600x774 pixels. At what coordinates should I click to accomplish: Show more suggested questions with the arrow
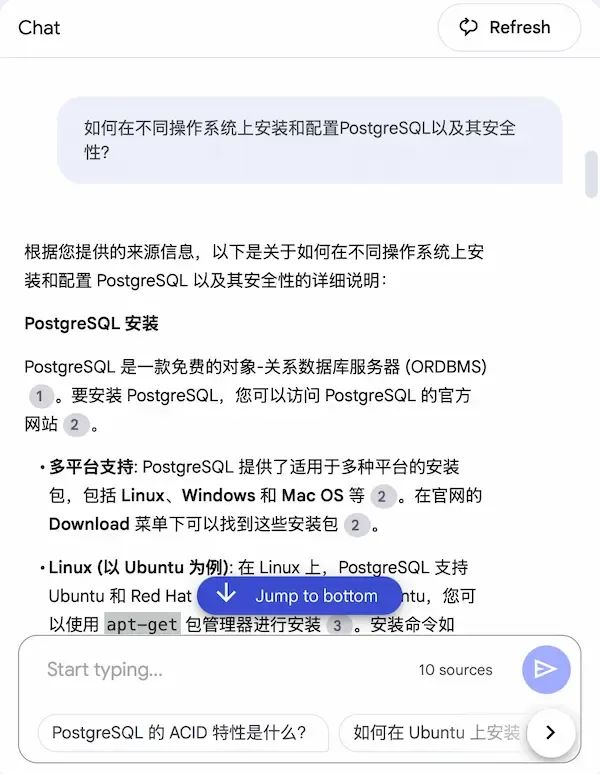[x=549, y=732]
